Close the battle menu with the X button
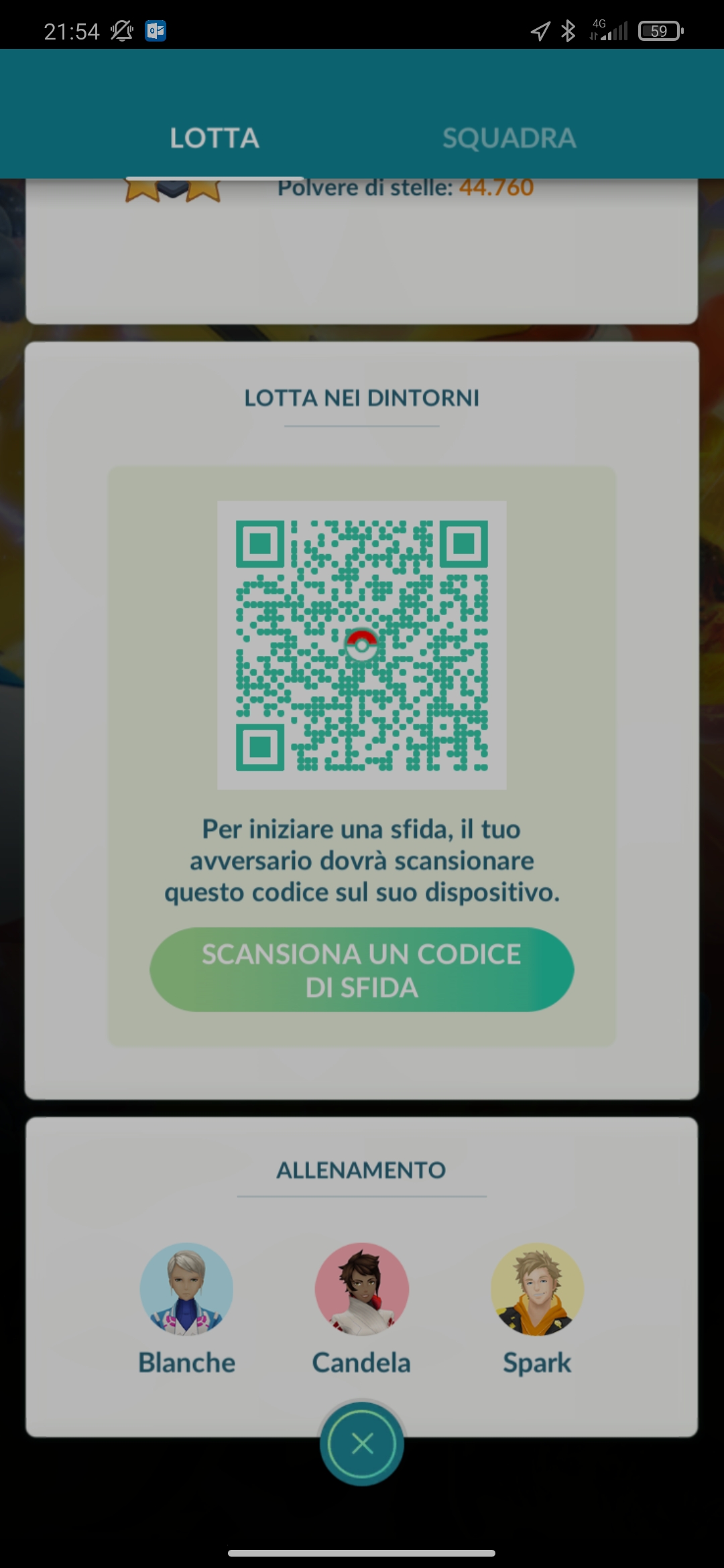Screen dimensions: 724x1568 [x=362, y=1443]
